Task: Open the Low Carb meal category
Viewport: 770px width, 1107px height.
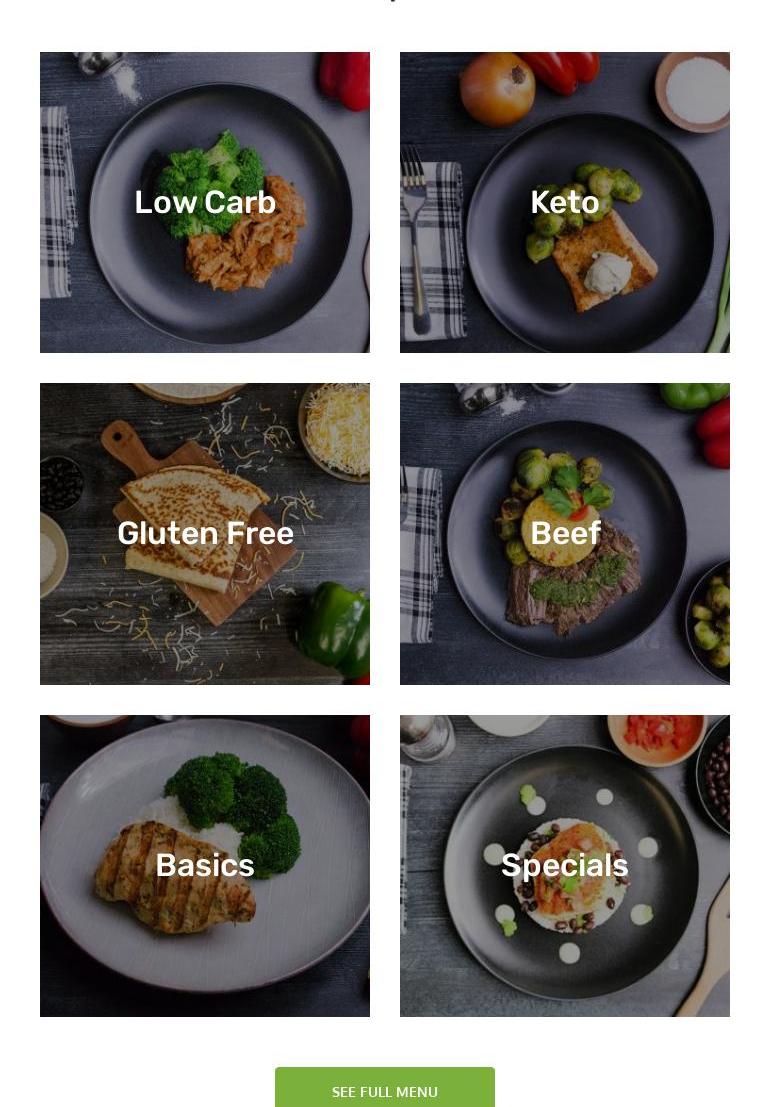Action: tap(205, 202)
